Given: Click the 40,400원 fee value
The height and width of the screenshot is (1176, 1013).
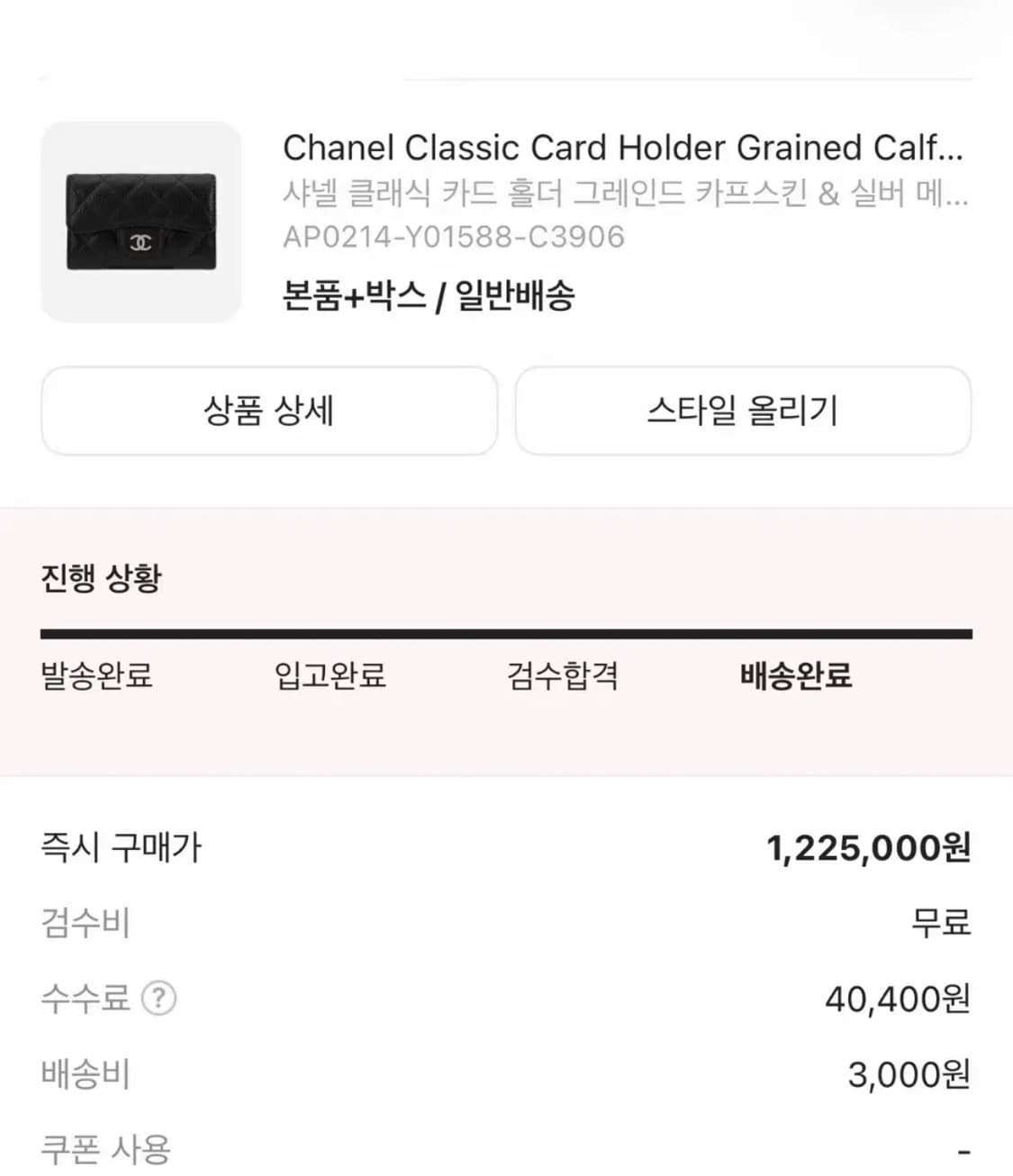Looking at the screenshot, I should click(x=898, y=997).
